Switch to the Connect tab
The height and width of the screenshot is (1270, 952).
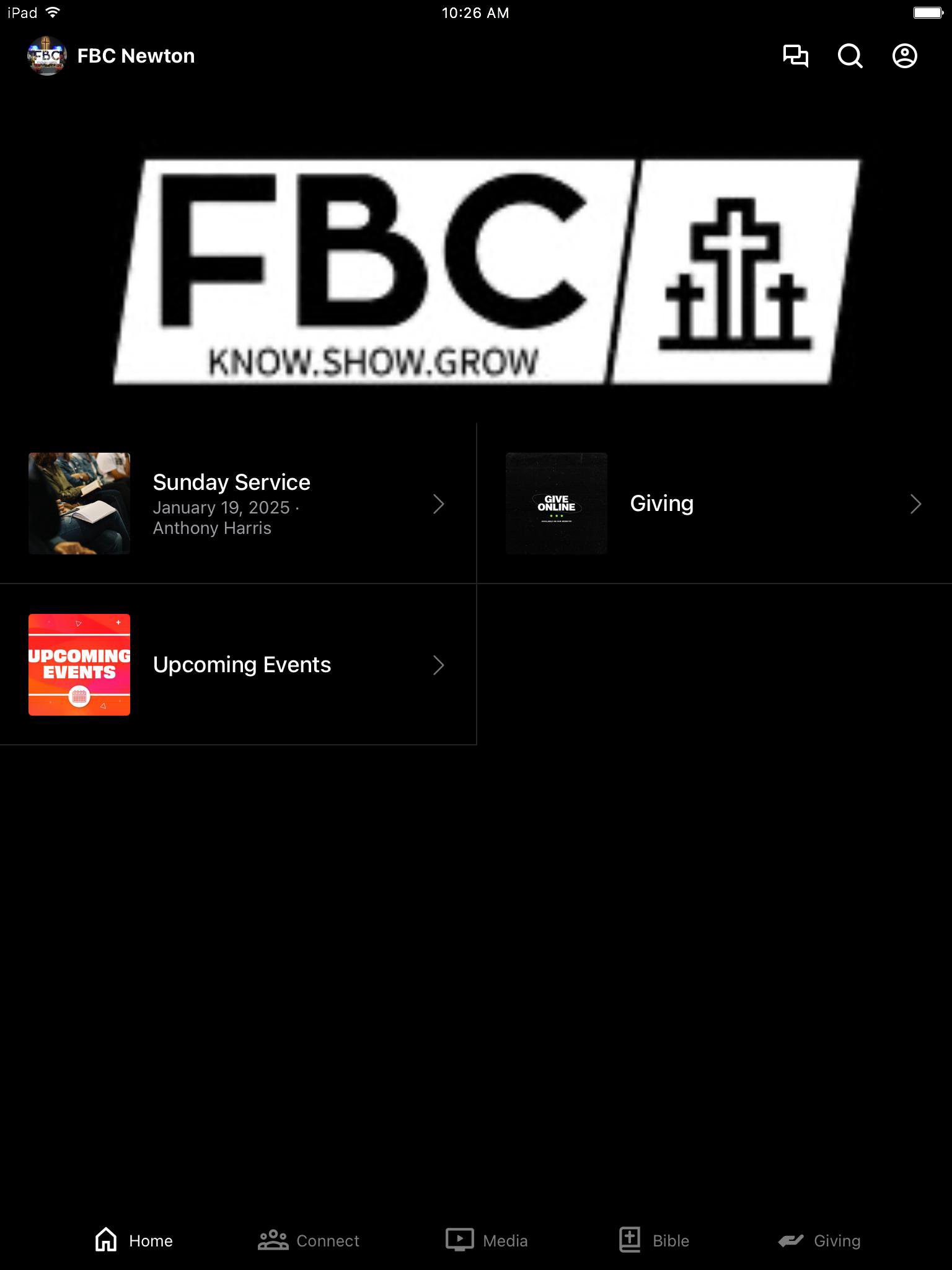click(x=309, y=1240)
